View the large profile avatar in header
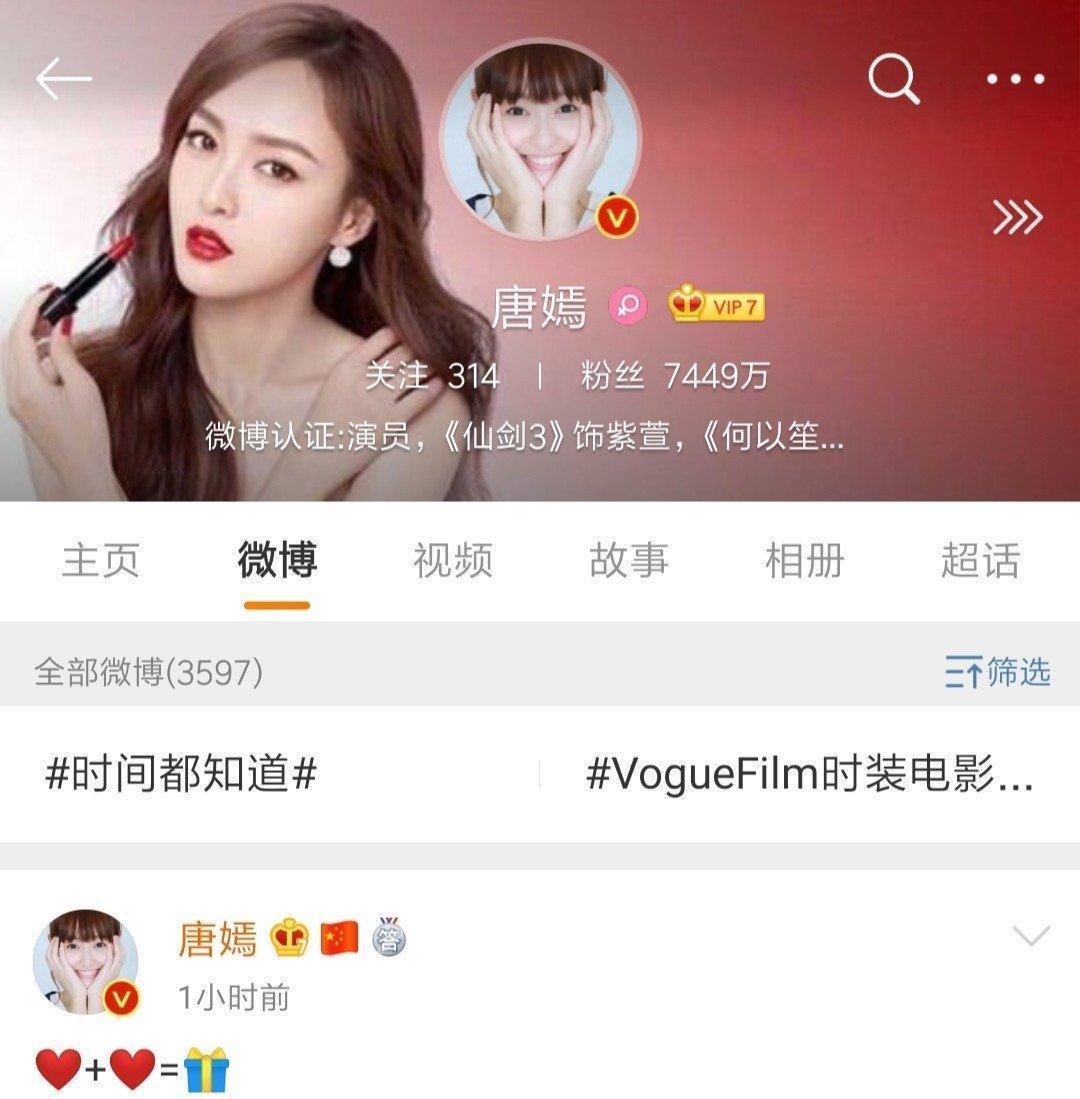The height and width of the screenshot is (1099, 1080). 540,140
